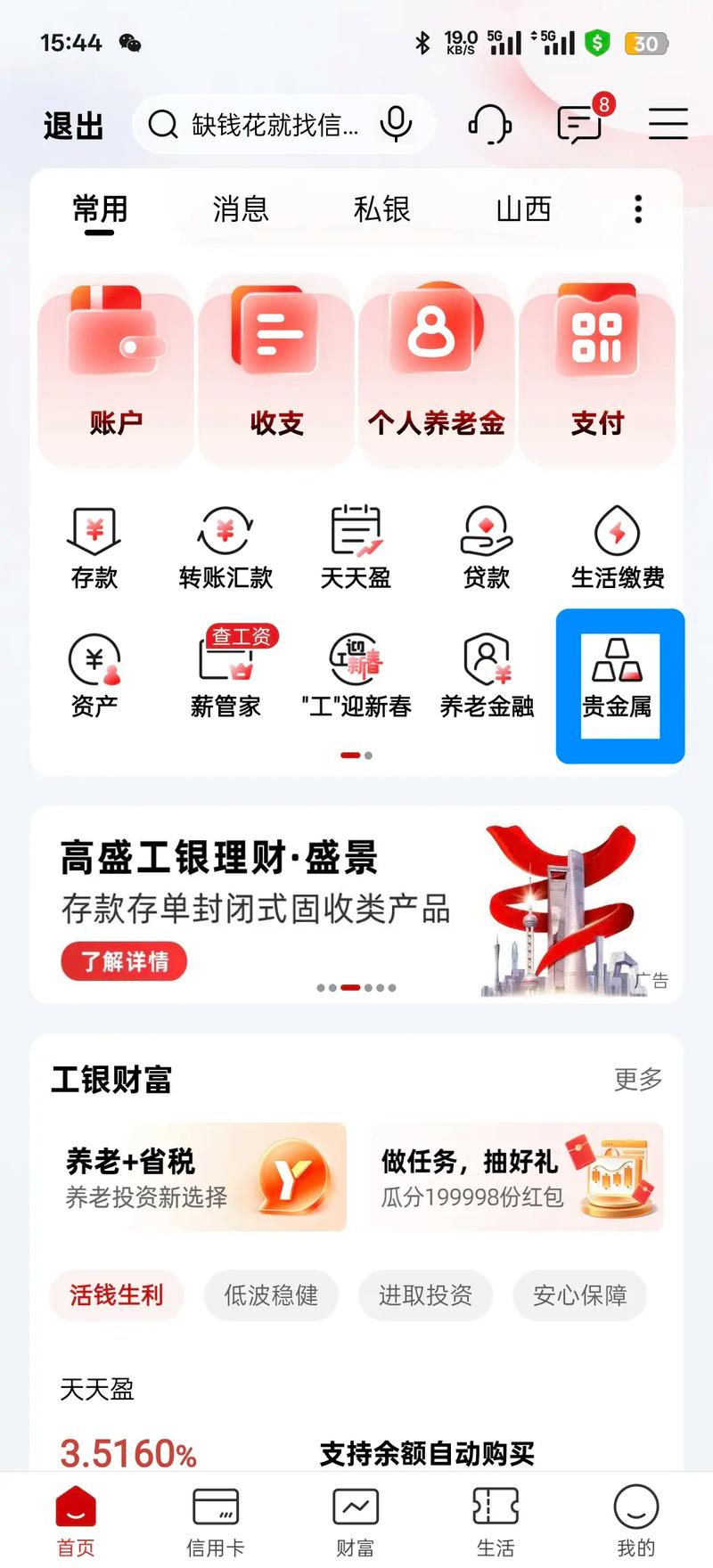
Task: Open messages with the red badge 8
Action: coord(578,125)
